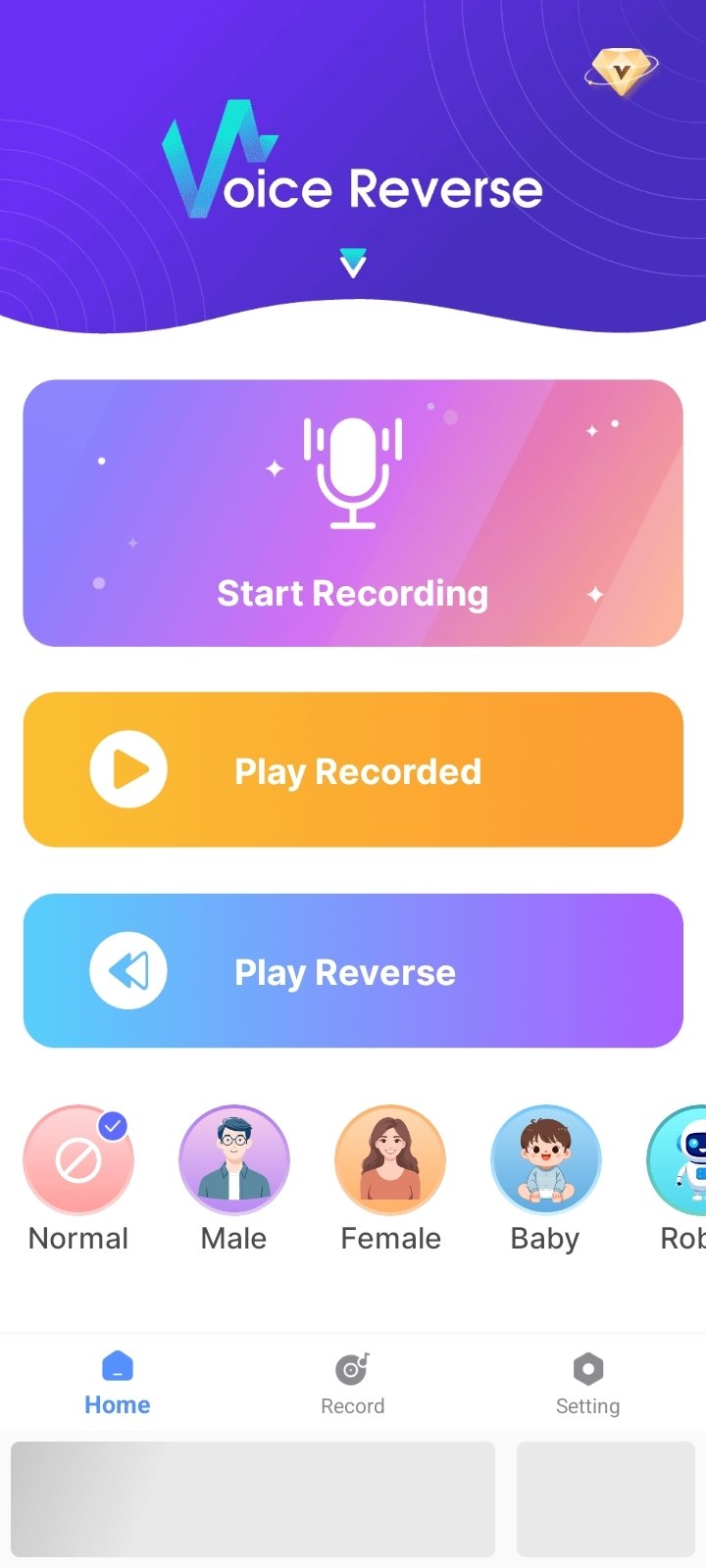Switch to the Setting tab
Viewport: 706px width, 1568px height.
coord(587,1382)
